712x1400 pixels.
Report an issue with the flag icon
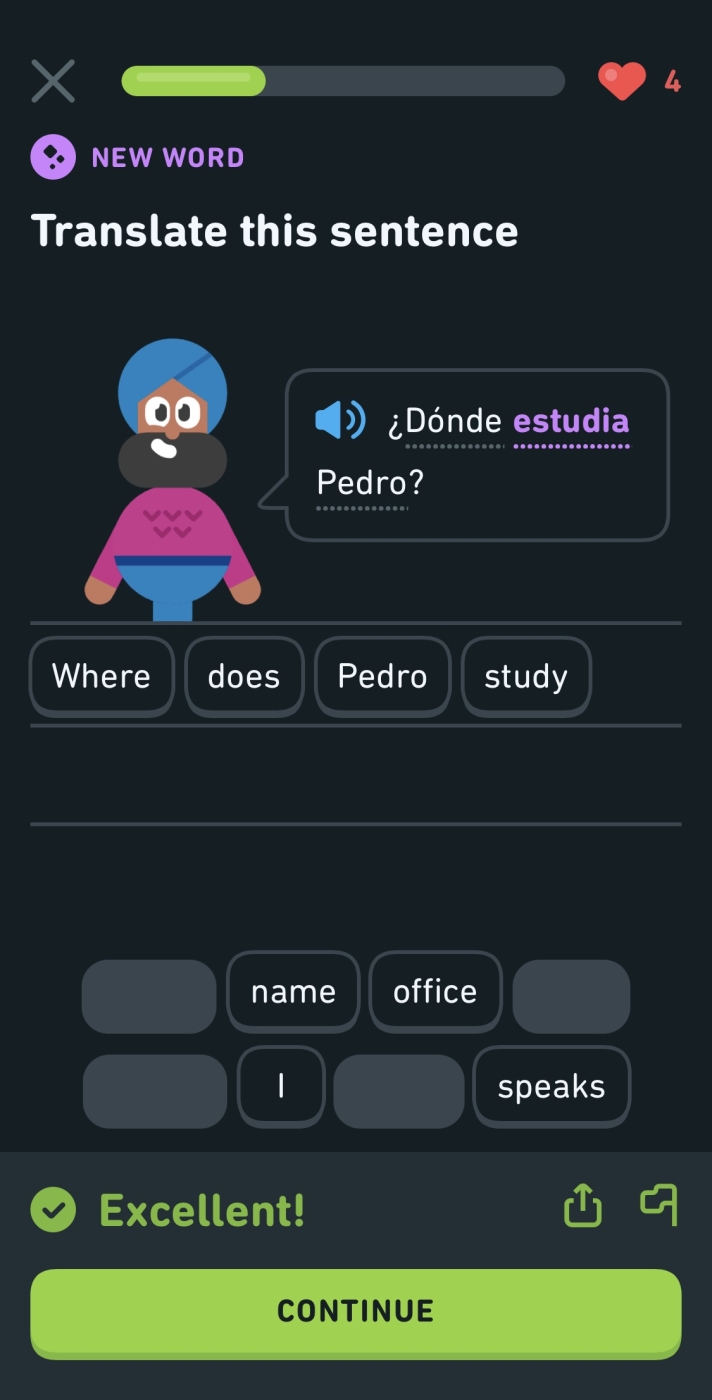point(660,1205)
